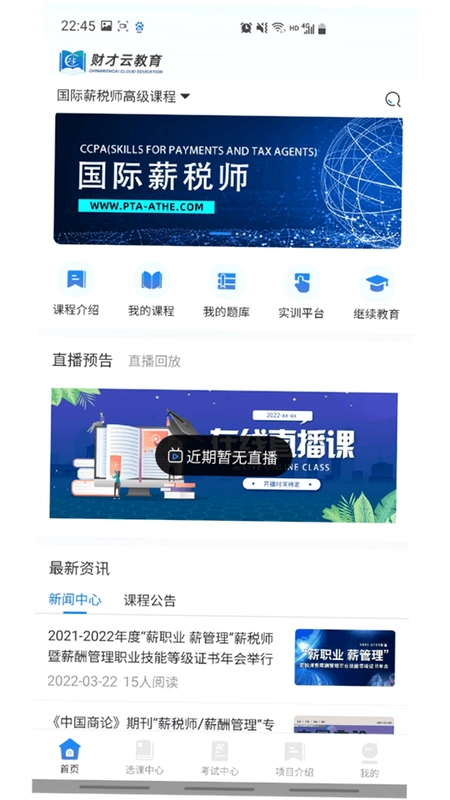Switch to 课程公告 tab
This screenshot has width=450, height=800.
[149, 600]
